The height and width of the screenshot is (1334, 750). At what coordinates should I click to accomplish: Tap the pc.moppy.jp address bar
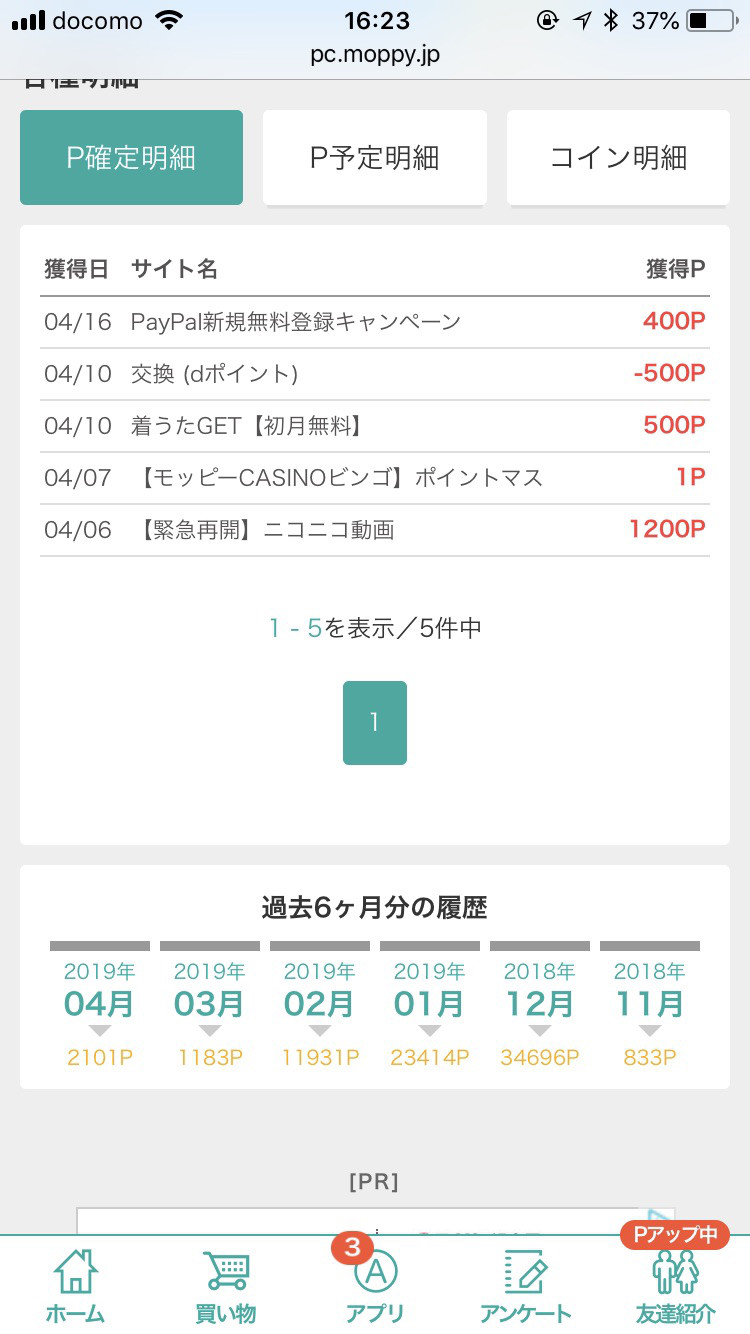tap(375, 55)
